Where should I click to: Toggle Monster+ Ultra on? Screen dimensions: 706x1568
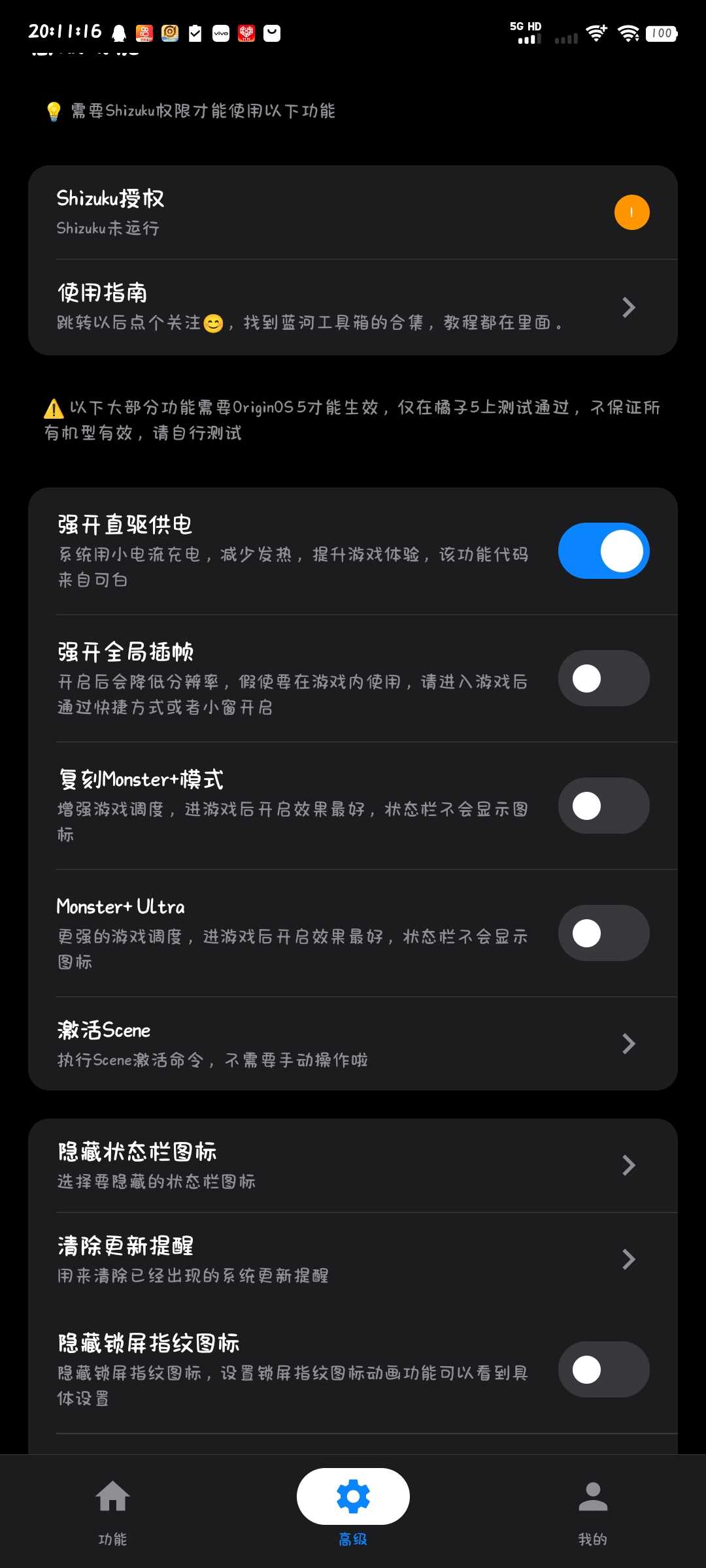click(x=603, y=933)
